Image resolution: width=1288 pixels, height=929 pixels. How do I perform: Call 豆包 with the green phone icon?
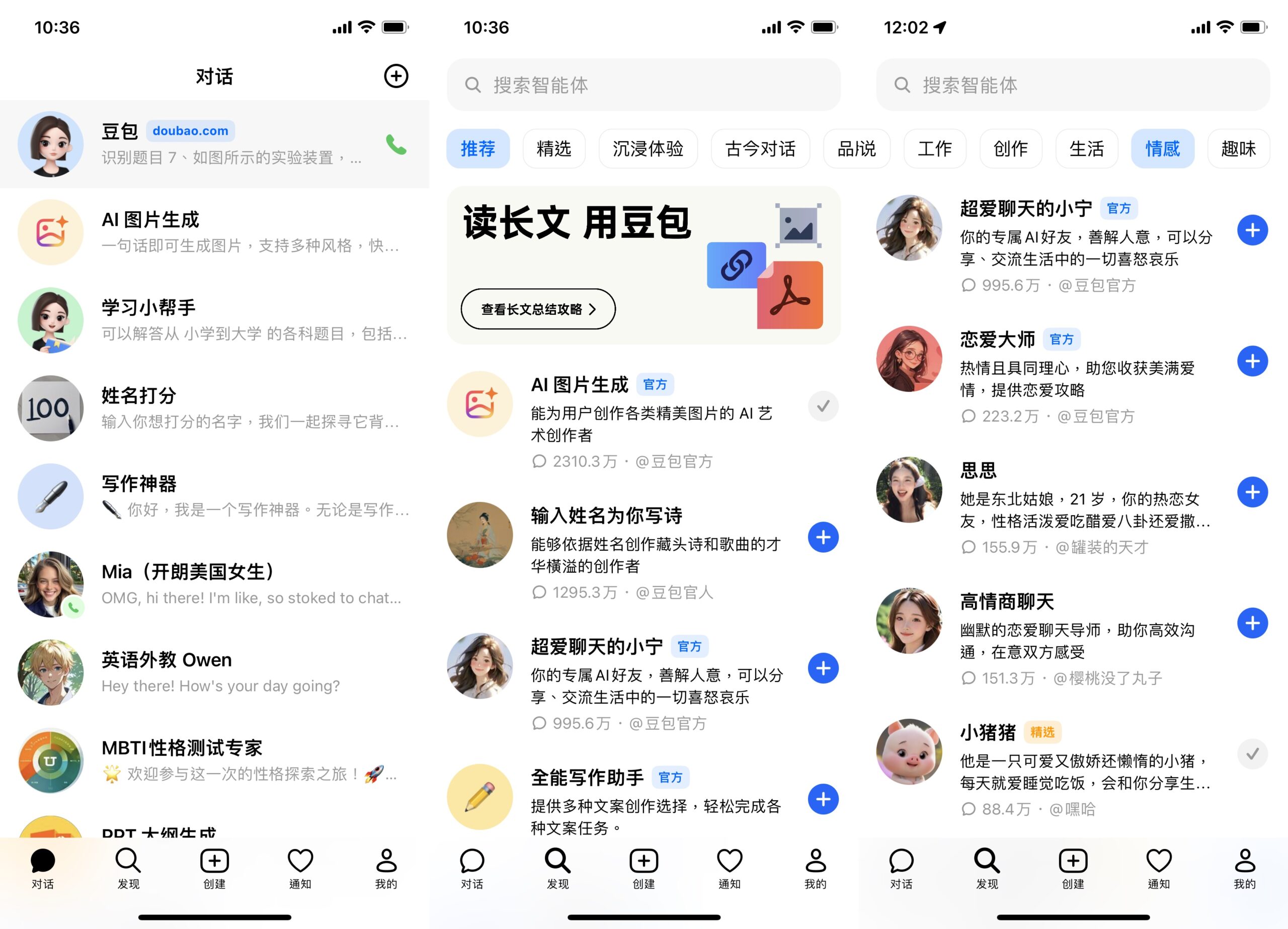[396, 145]
